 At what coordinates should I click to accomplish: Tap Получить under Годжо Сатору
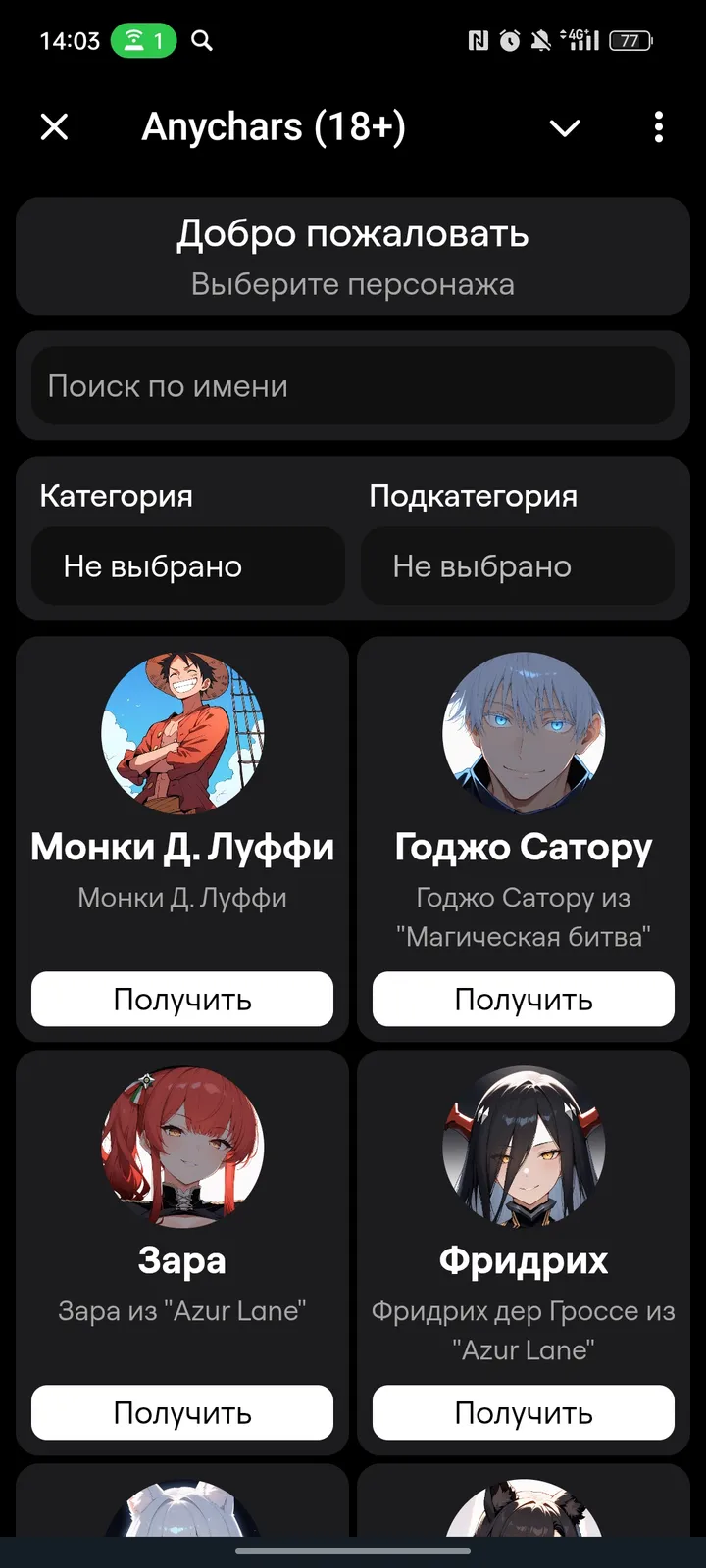[x=523, y=999]
